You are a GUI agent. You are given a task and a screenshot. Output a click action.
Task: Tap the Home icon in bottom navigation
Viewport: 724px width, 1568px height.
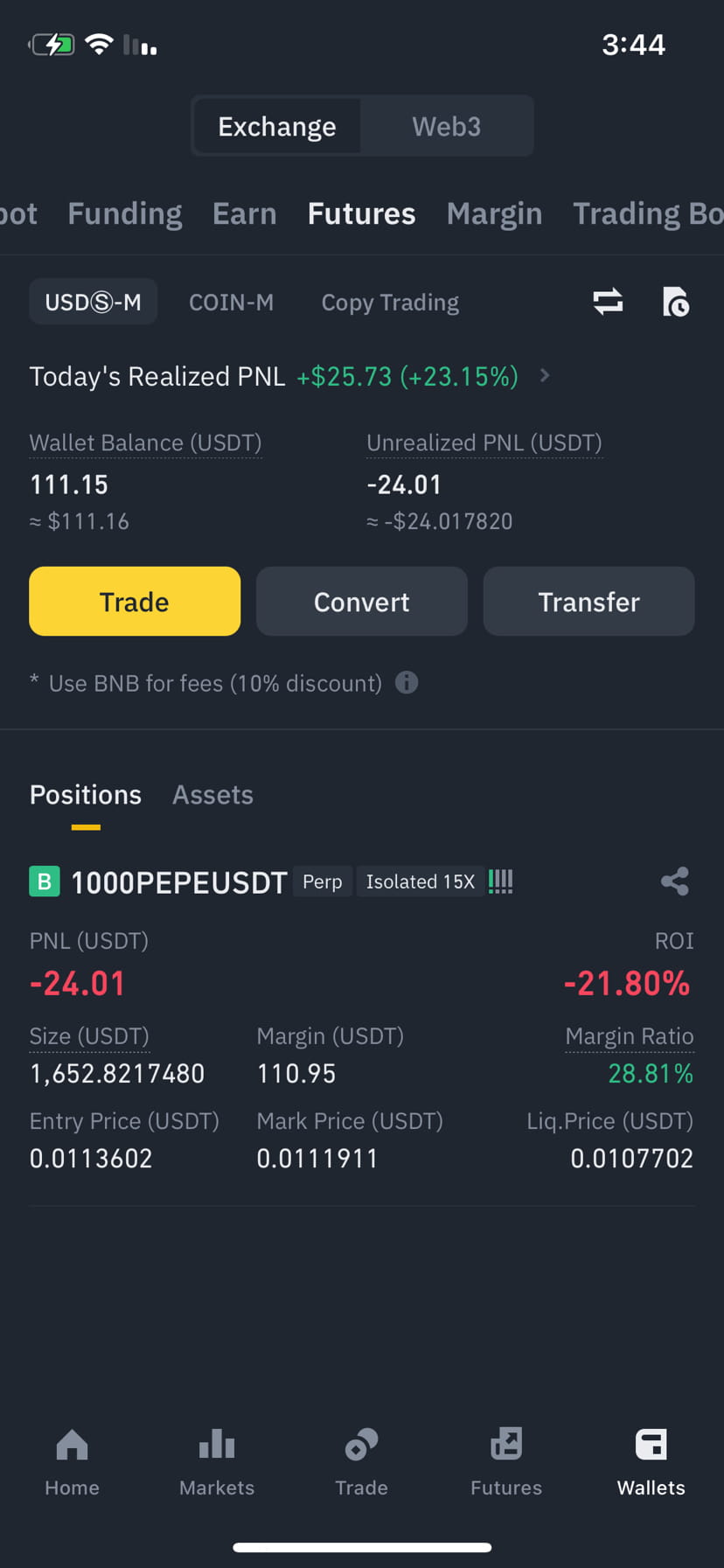pyautogui.click(x=72, y=1460)
